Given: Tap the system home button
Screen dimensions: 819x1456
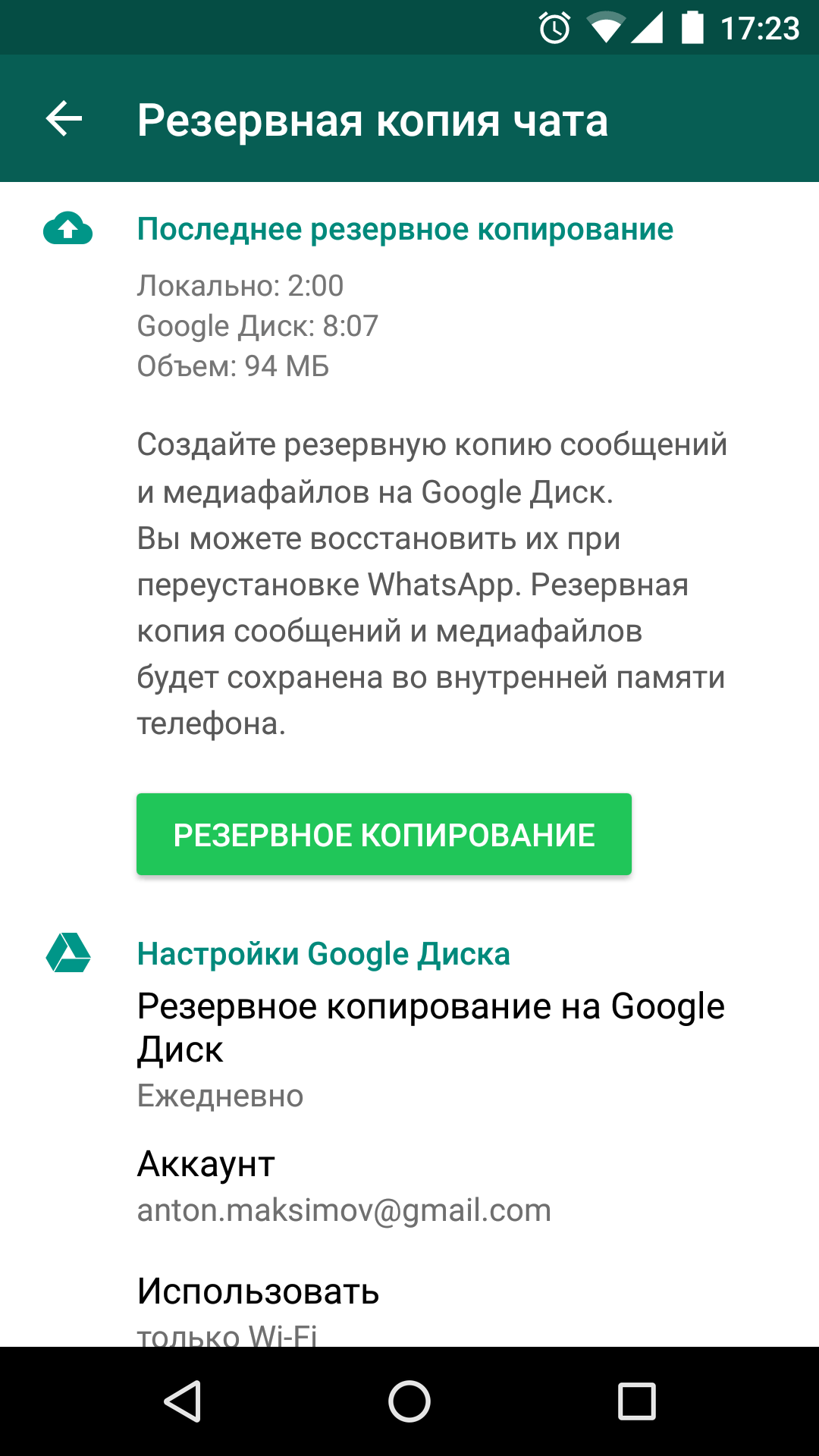Looking at the screenshot, I should click(x=409, y=1401).
